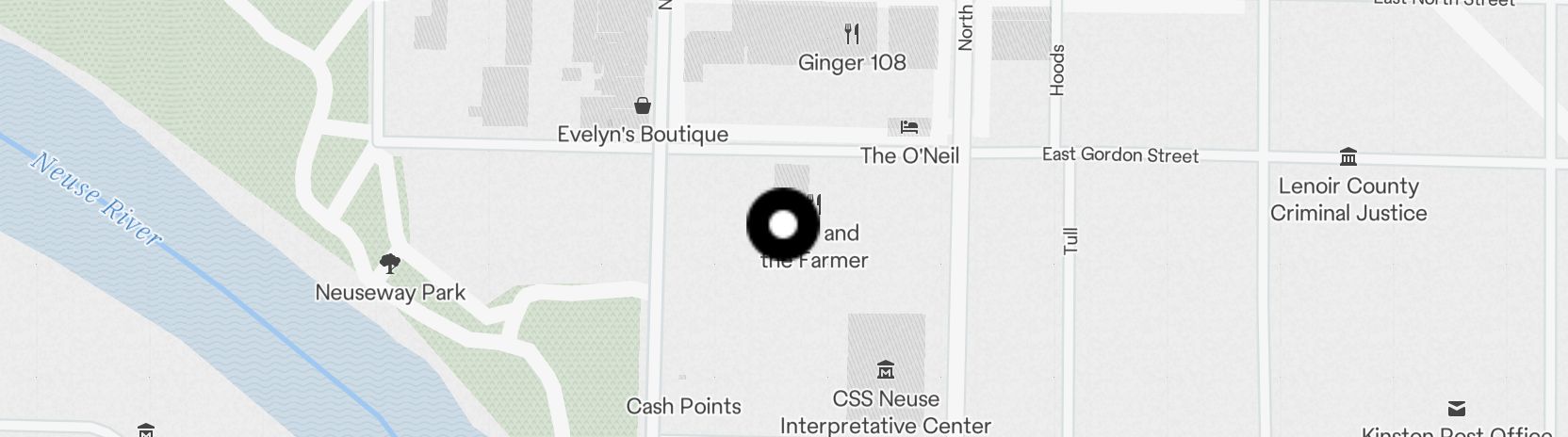Open CSS Neuse Interpretative Center marker
The width and height of the screenshot is (1568, 437).
click(x=885, y=369)
